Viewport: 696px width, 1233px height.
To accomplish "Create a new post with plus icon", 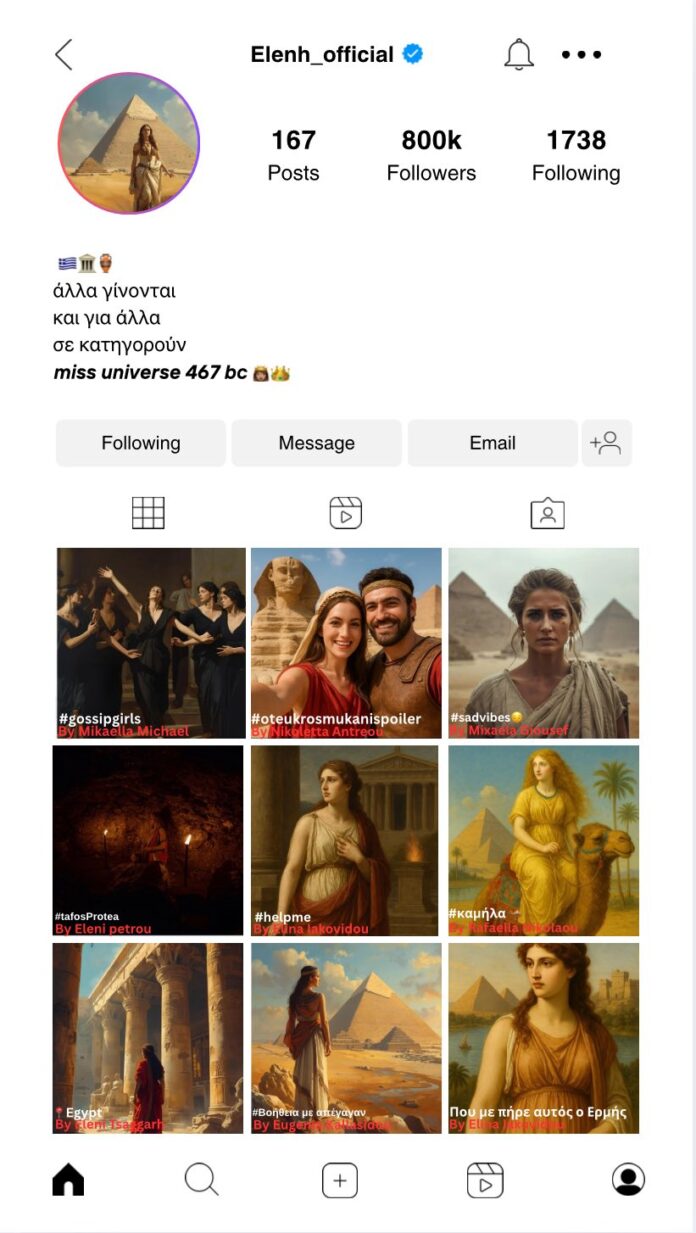I will (x=339, y=1181).
